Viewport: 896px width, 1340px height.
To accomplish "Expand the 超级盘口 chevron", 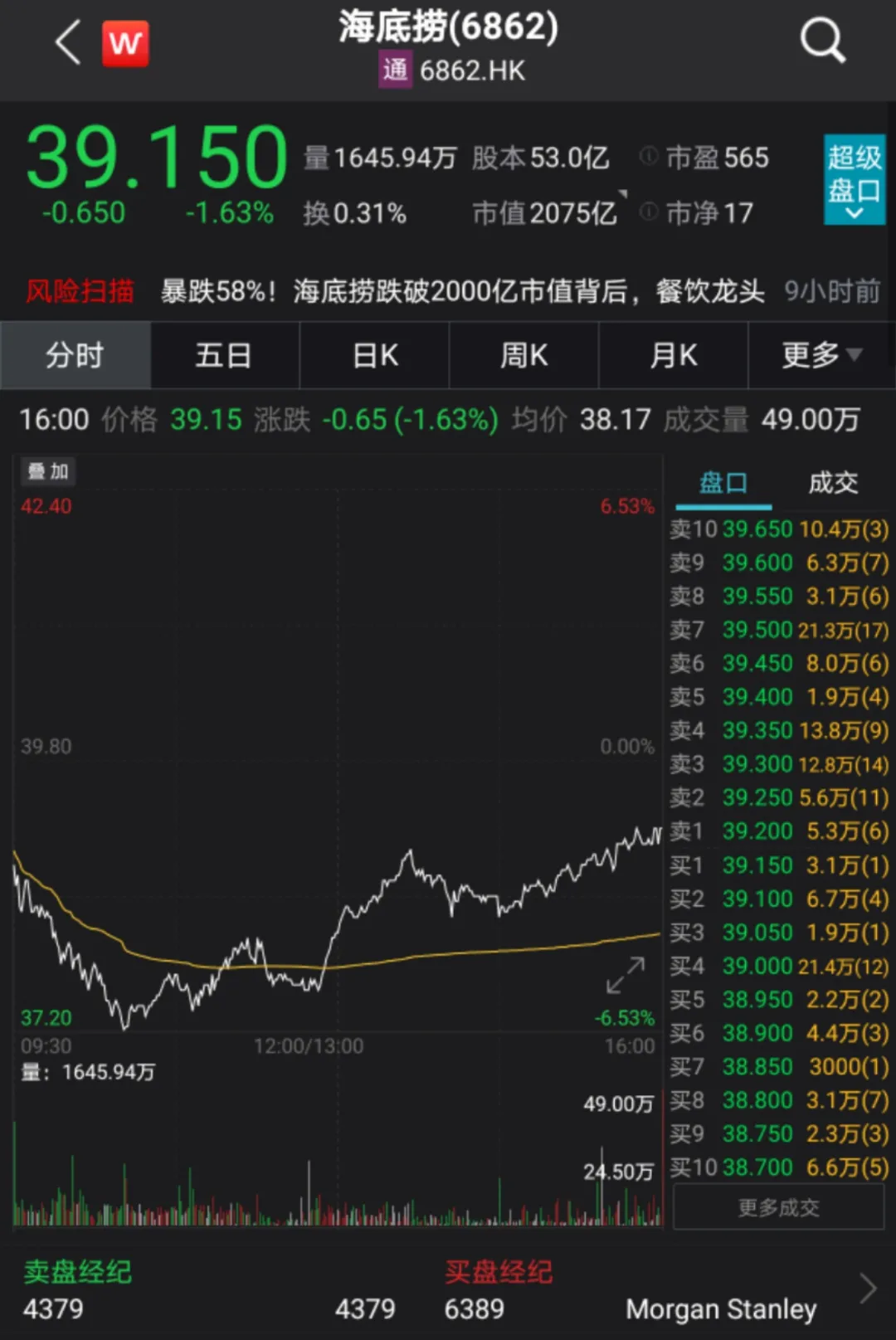I will click(x=854, y=214).
